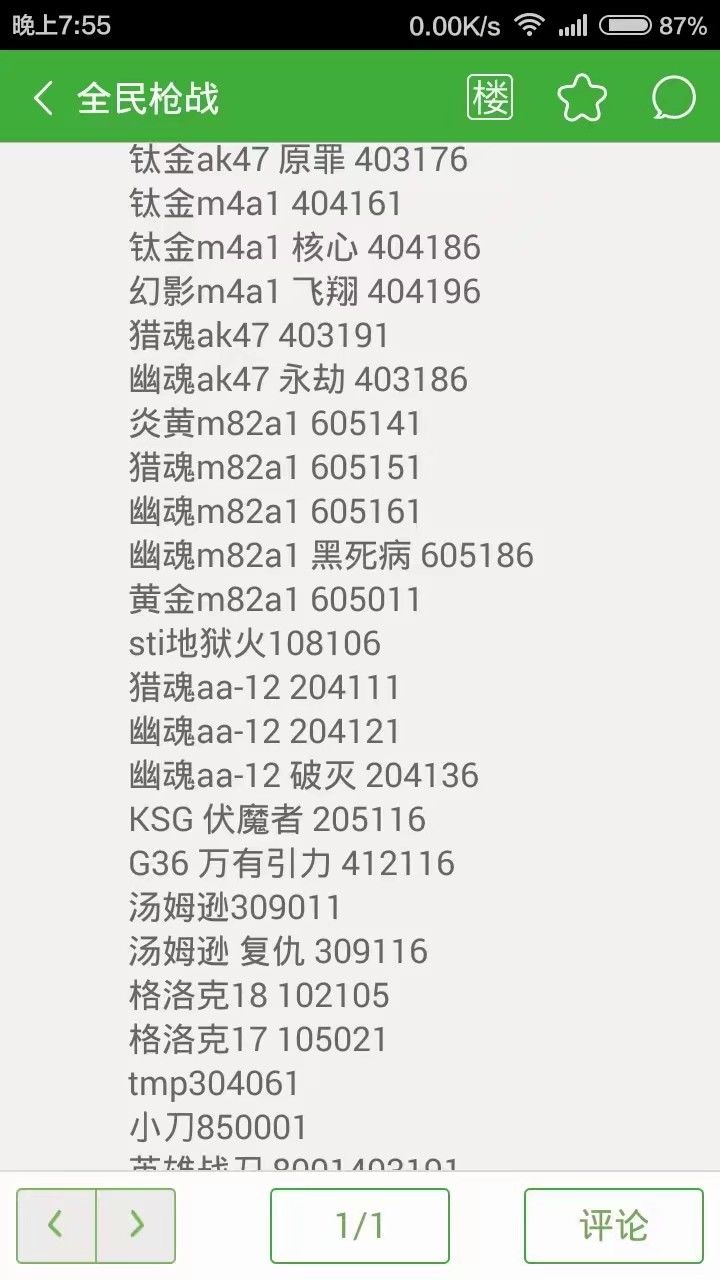Tap the 楼 floor-jump icon
This screenshot has width=720, height=1280.
pyautogui.click(x=490, y=98)
